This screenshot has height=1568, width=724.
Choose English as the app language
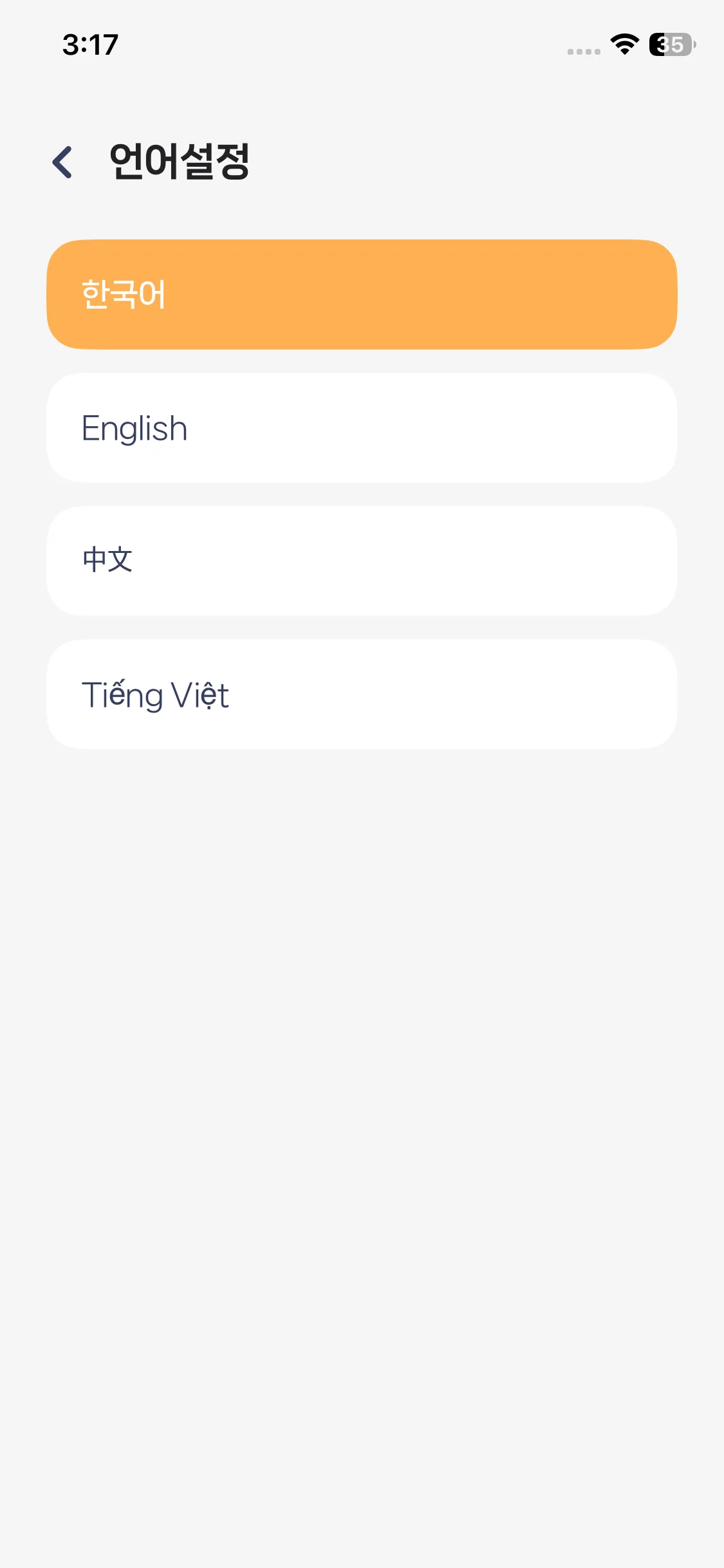[362, 428]
